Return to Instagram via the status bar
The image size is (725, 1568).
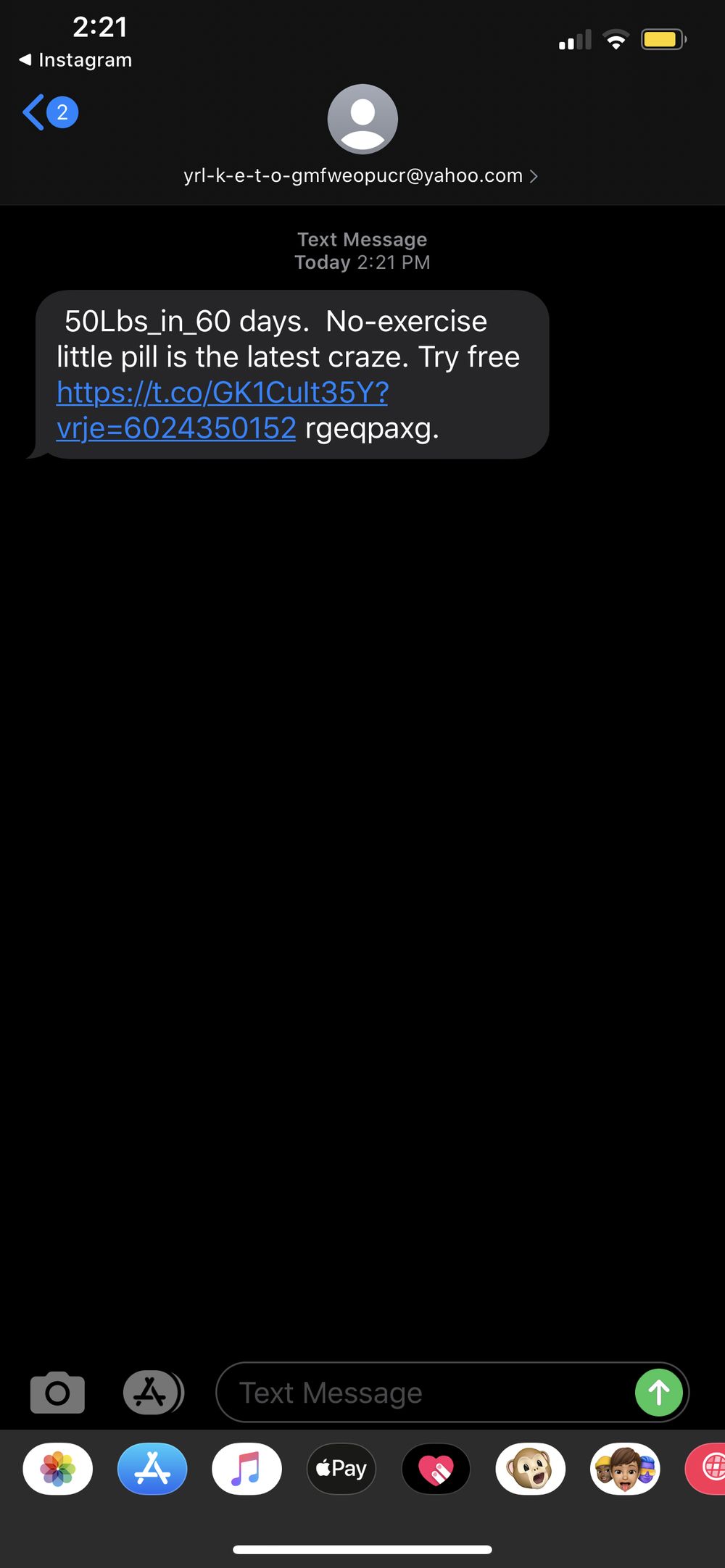point(75,59)
